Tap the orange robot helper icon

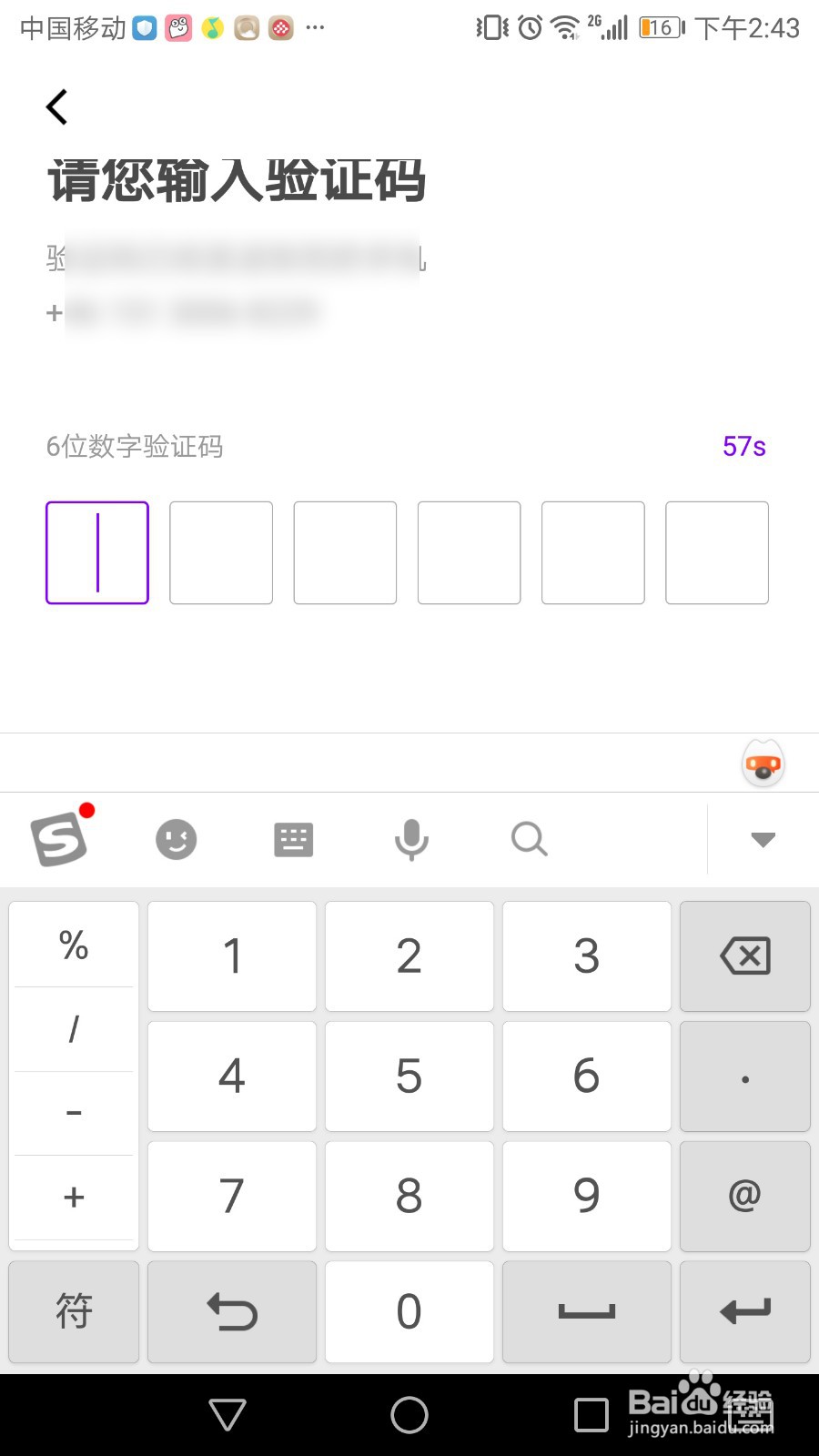[x=763, y=763]
